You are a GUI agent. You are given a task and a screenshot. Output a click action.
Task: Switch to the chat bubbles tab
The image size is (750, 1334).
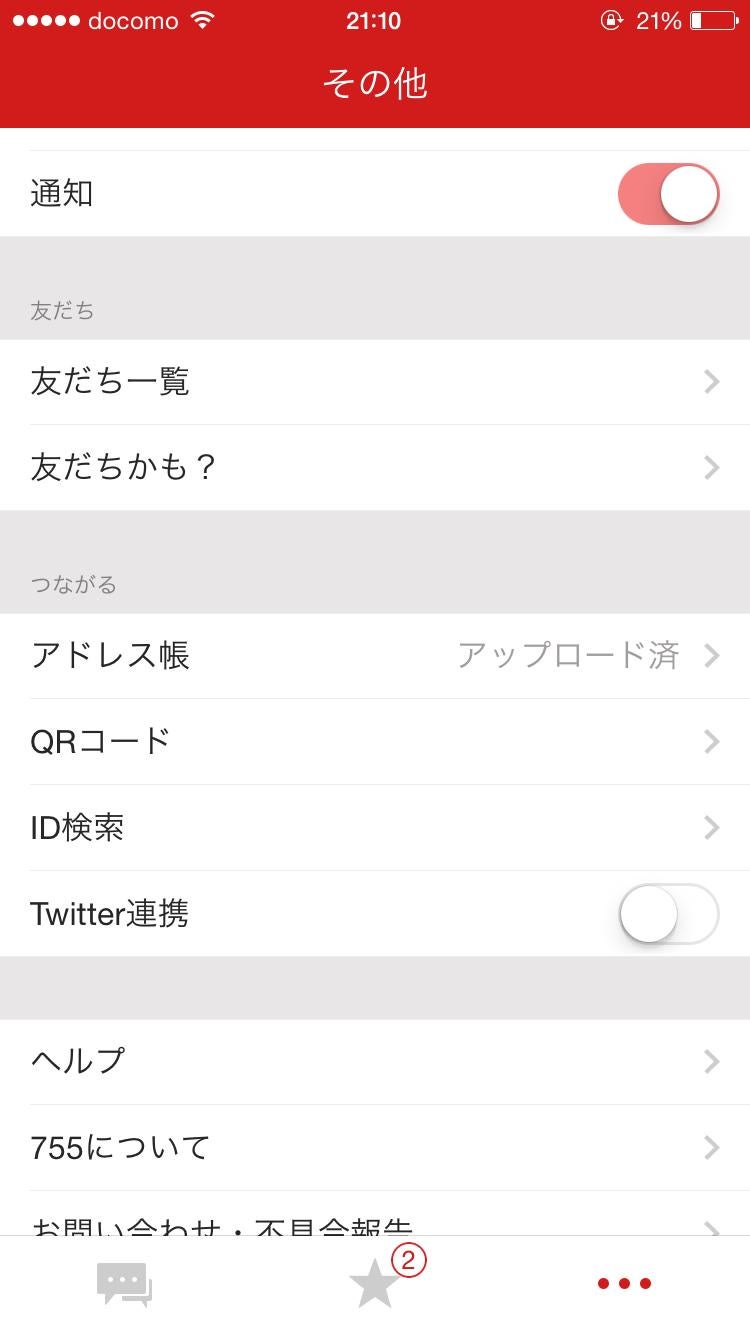[x=124, y=1284]
